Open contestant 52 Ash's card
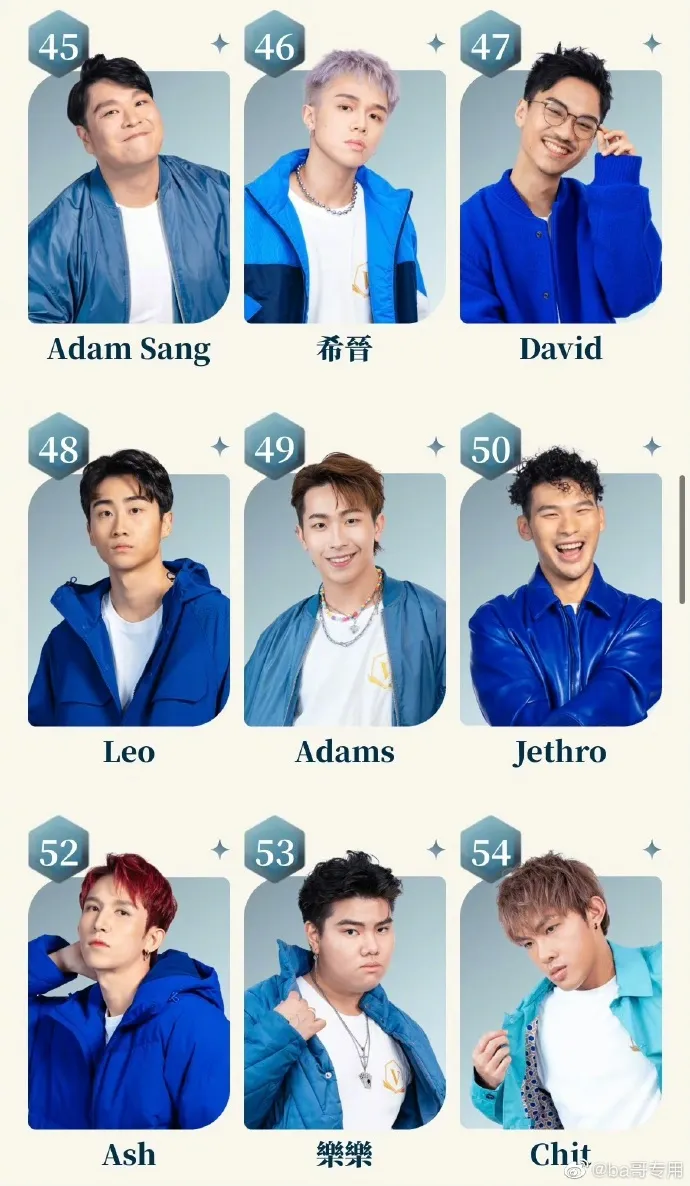 tap(129, 1003)
